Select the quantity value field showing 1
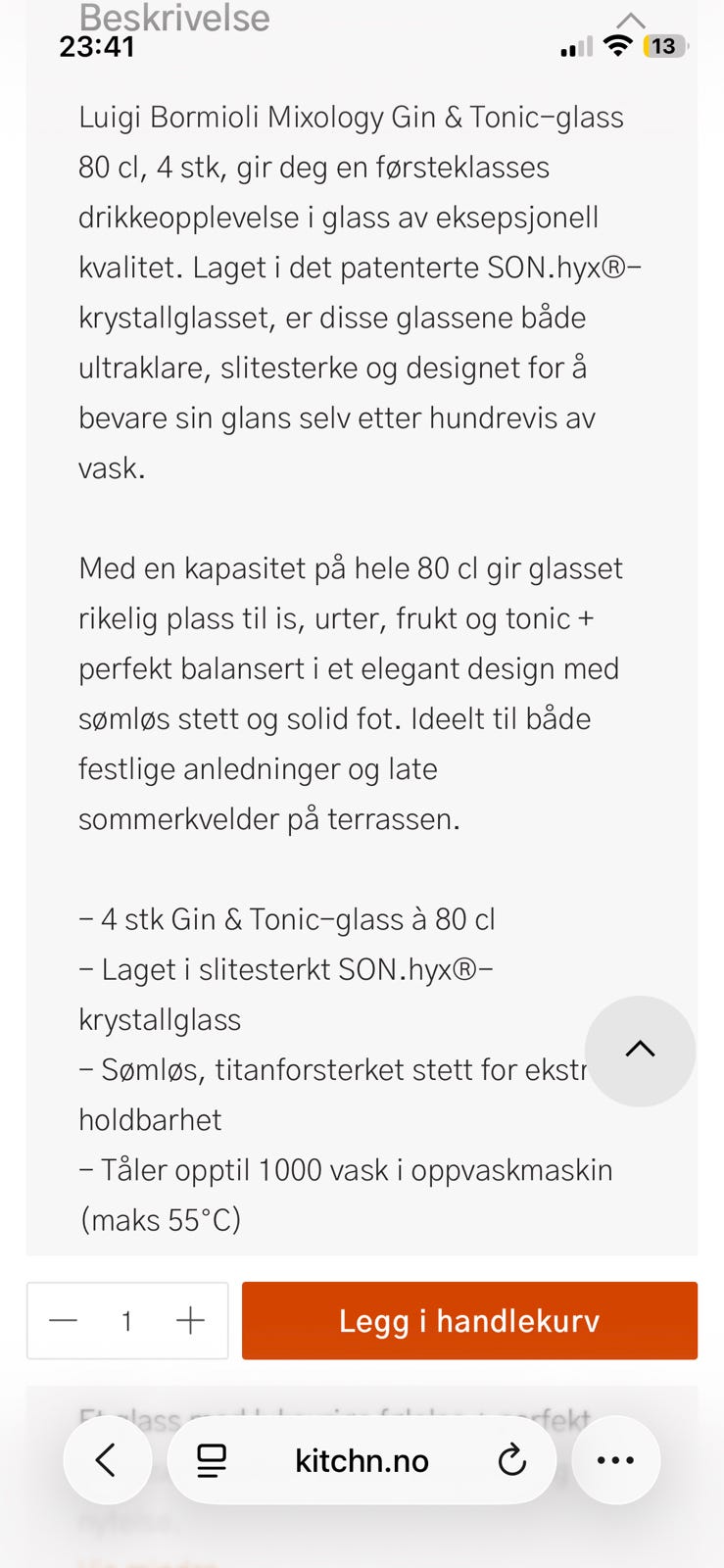The height and width of the screenshot is (1568, 724). pos(126,1320)
